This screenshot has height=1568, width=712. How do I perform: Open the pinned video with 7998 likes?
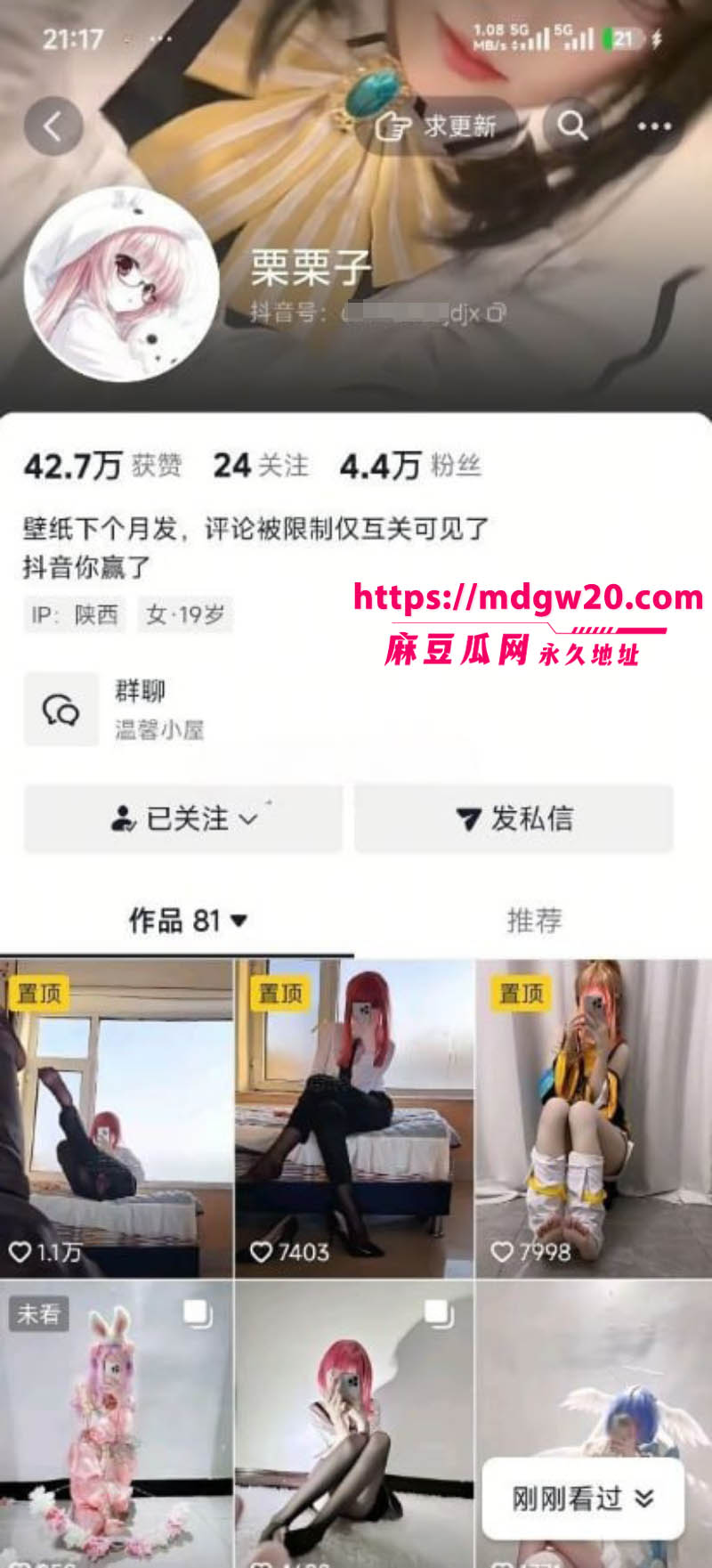[x=594, y=1118]
